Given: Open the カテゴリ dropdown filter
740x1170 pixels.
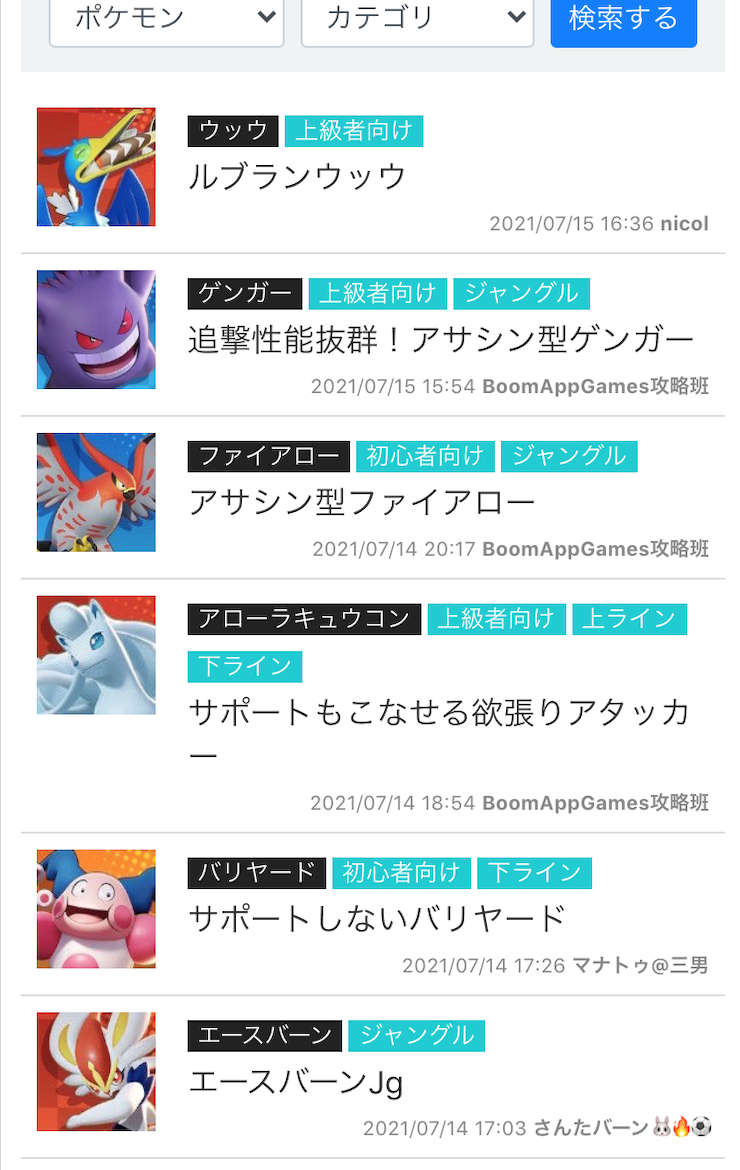Looking at the screenshot, I should [x=417, y=18].
